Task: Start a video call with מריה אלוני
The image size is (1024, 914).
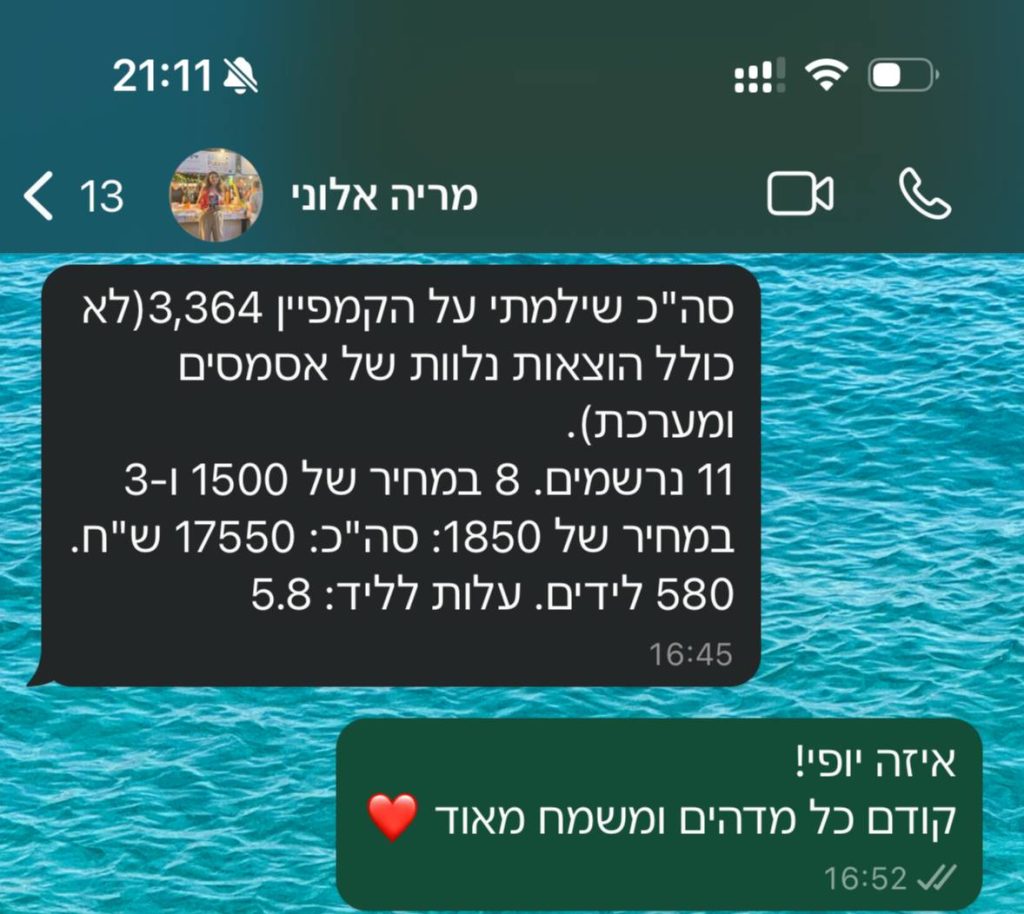Action: tap(799, 194)
